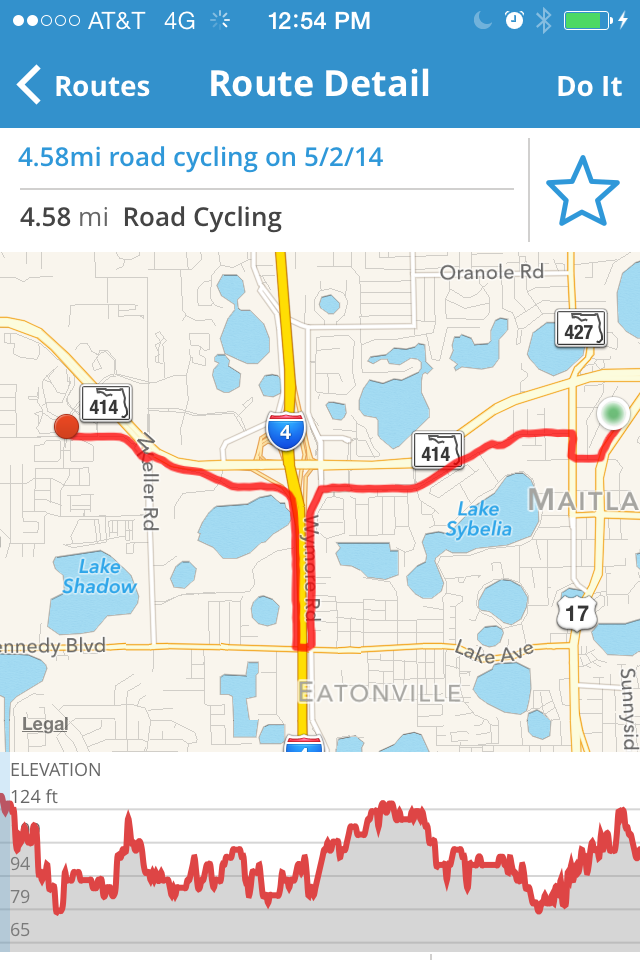Edit the route name text
The height and width of the screenshot is (960, 640).
(x=201, y=157)
